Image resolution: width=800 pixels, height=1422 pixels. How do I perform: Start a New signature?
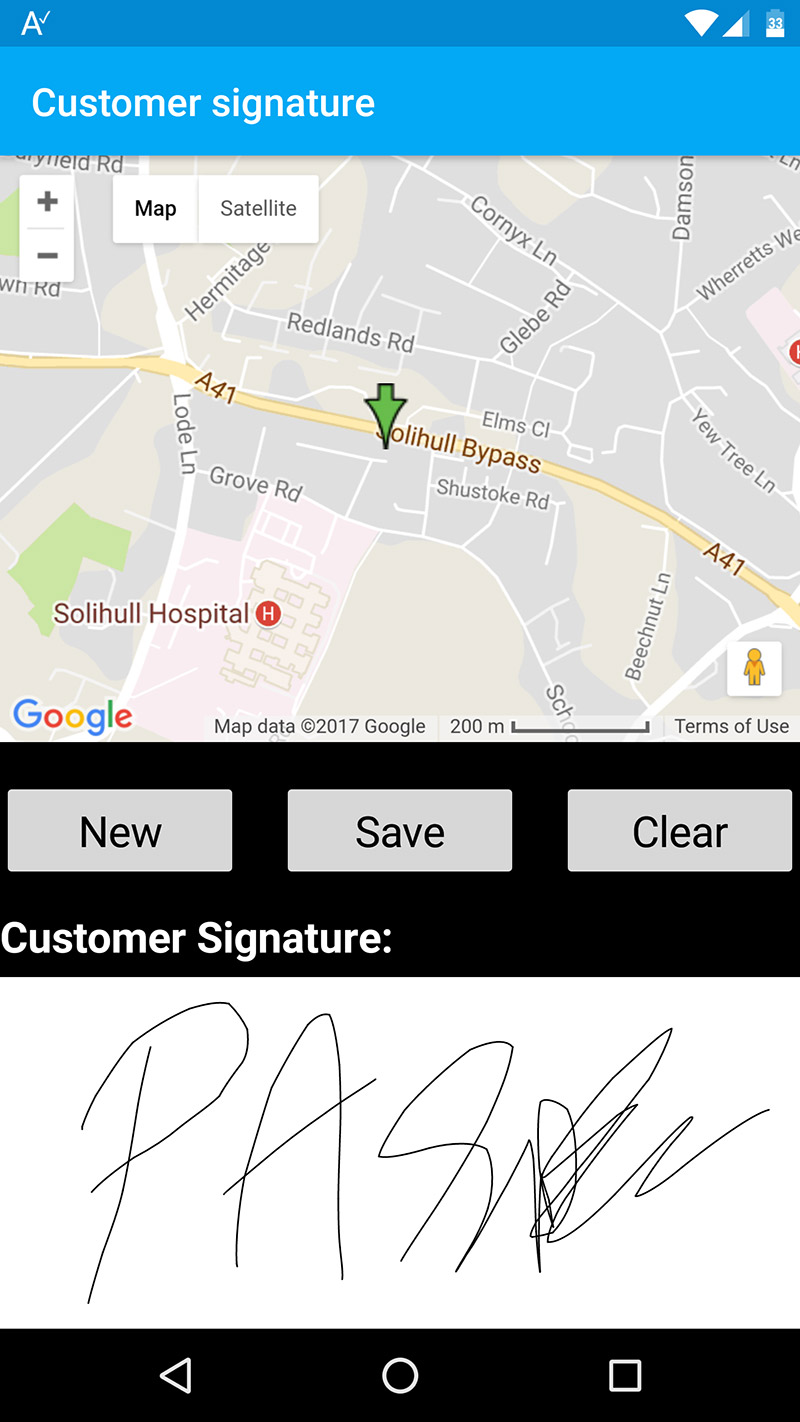click(x=120, y=831)
